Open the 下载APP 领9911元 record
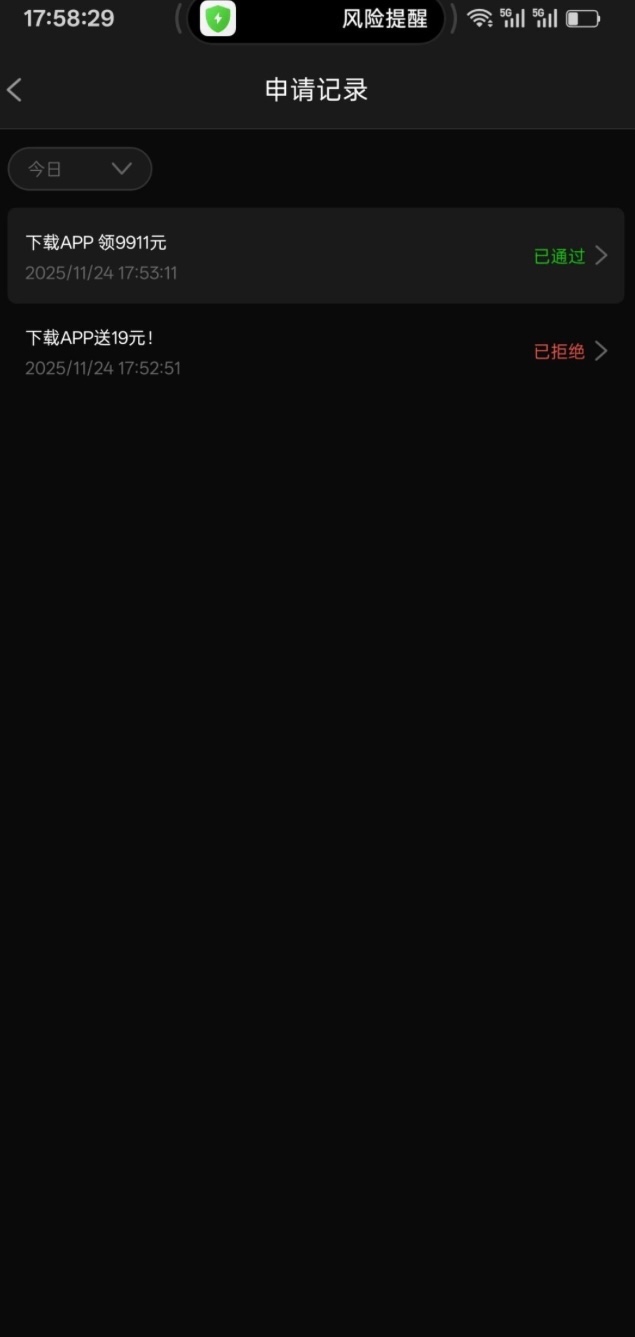Viewport: 635px width, 1337px height. coord(315,256)
